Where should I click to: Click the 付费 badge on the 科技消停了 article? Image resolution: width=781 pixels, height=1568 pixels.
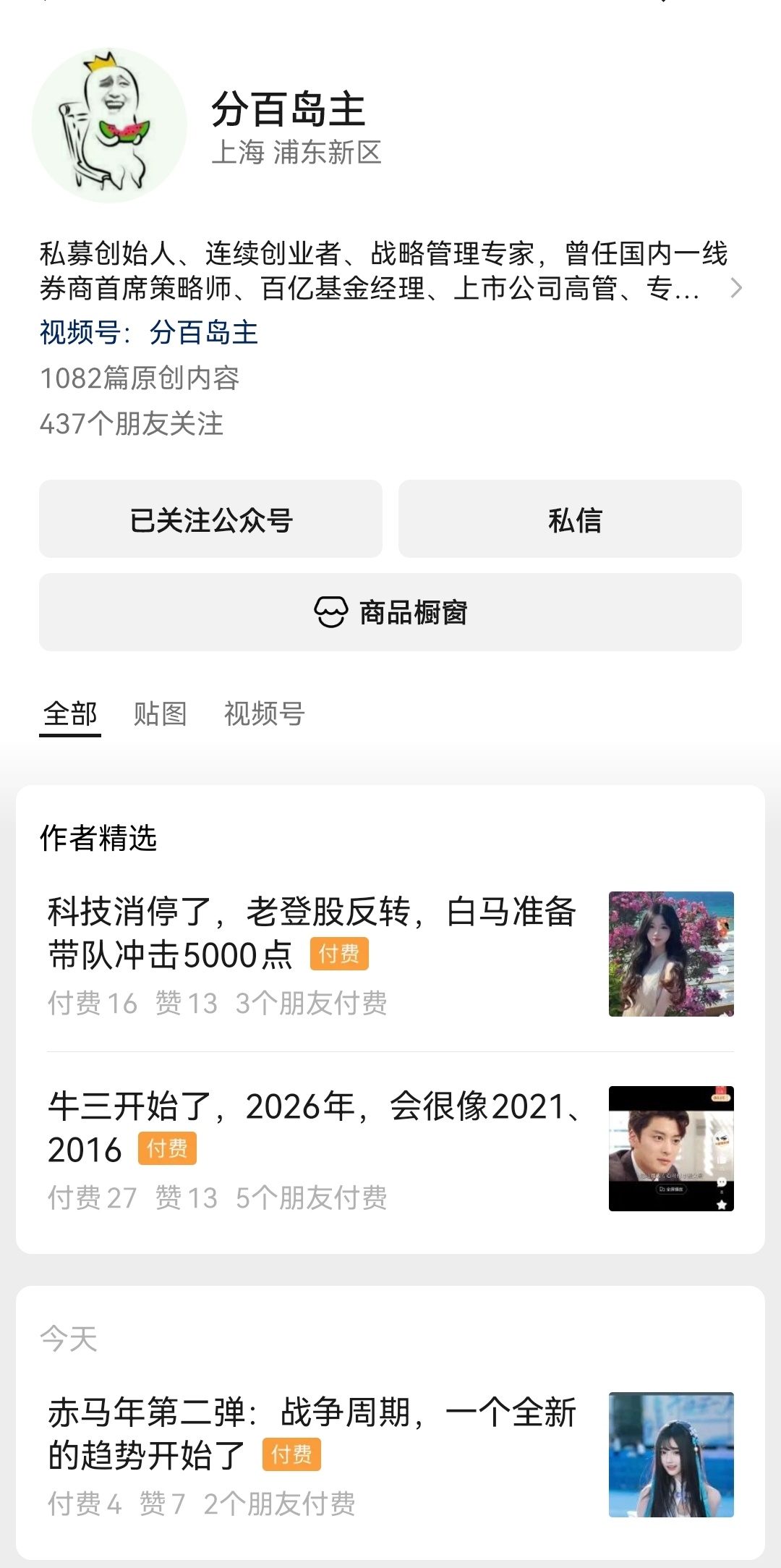point(341,955)
